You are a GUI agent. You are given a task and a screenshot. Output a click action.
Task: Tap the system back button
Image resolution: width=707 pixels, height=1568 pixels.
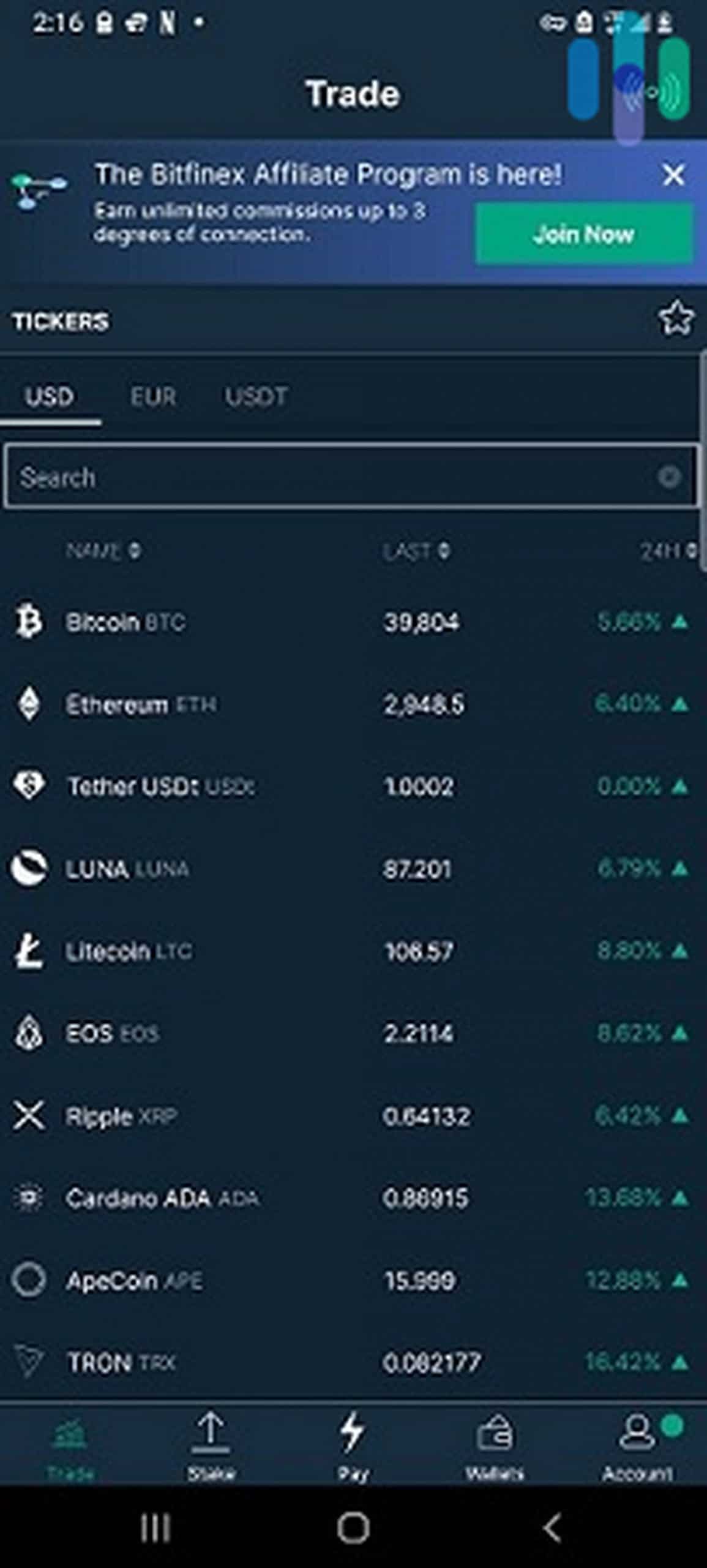coord(552,1528)
